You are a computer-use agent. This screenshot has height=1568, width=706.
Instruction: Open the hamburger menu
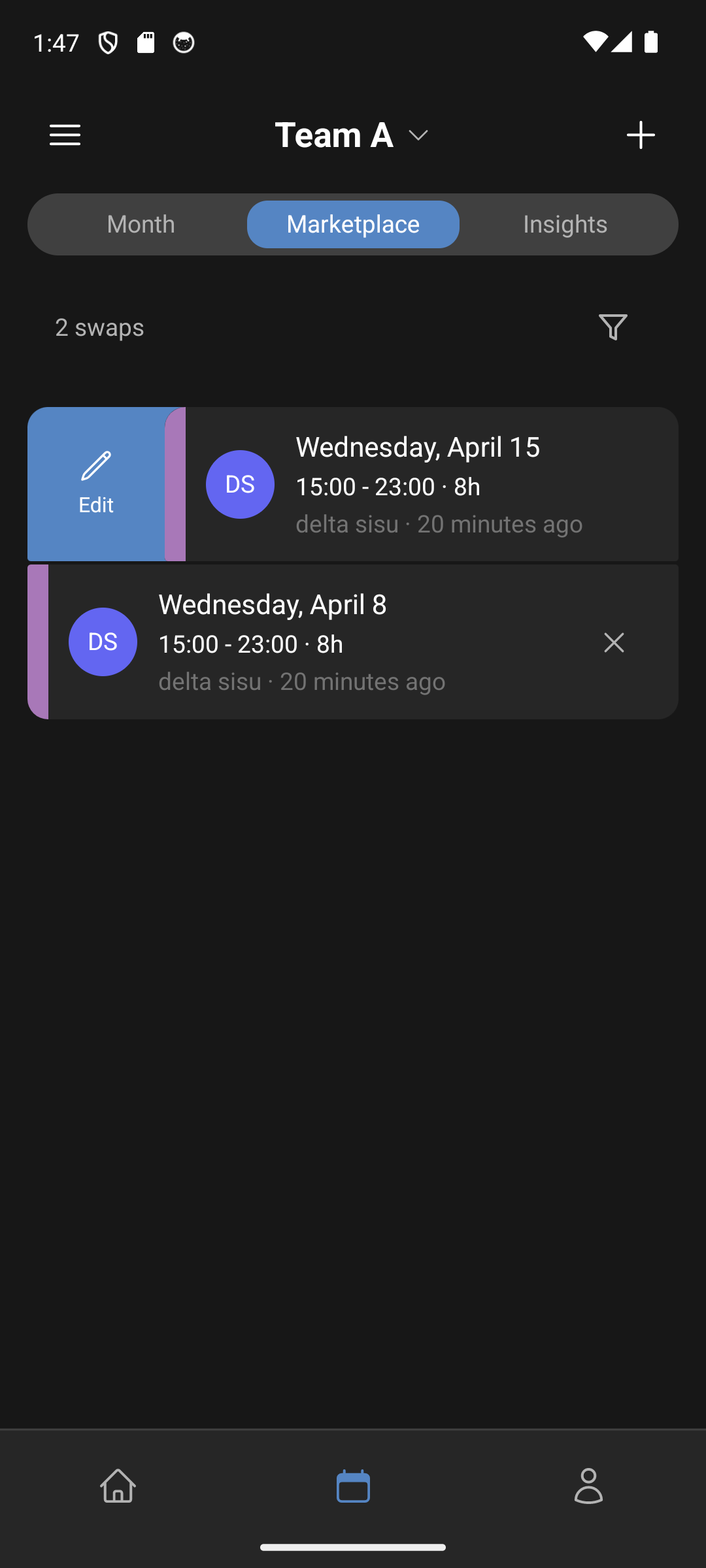tap(65, 135)
